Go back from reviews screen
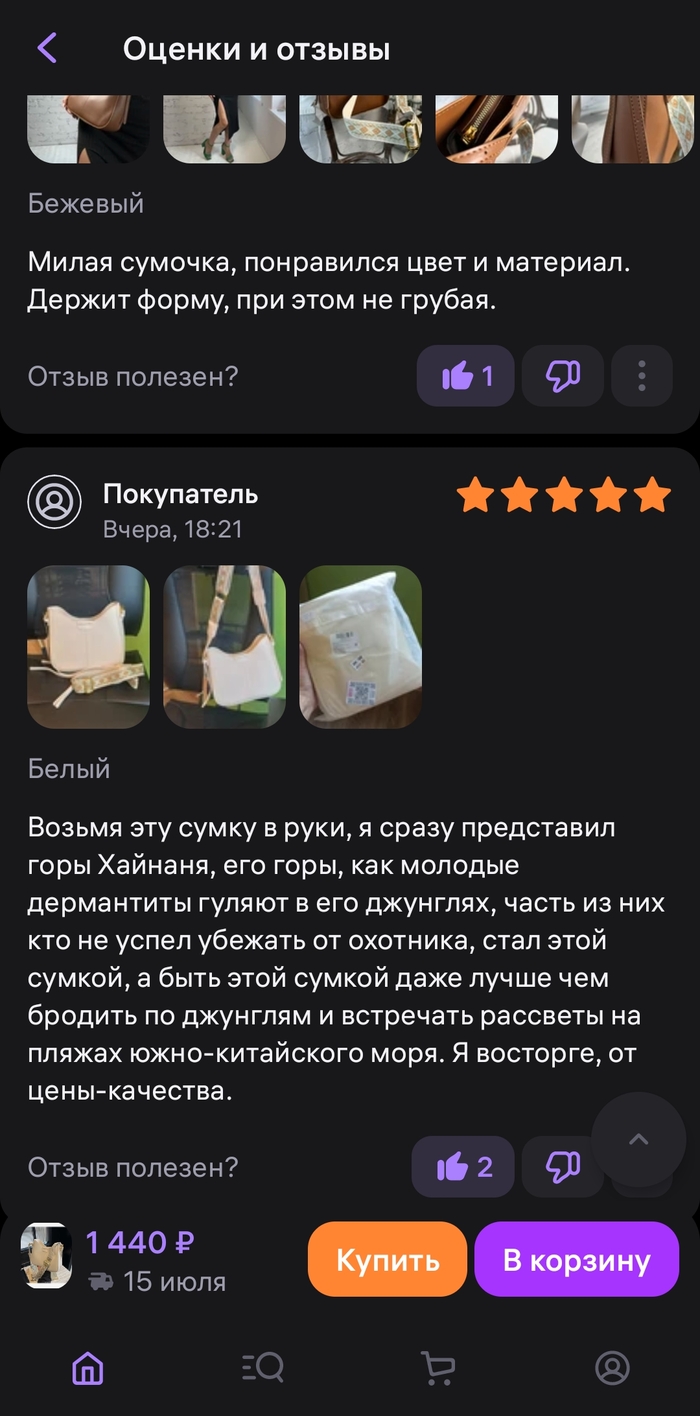The image size is (700, 1416). [x=47, y=48]
